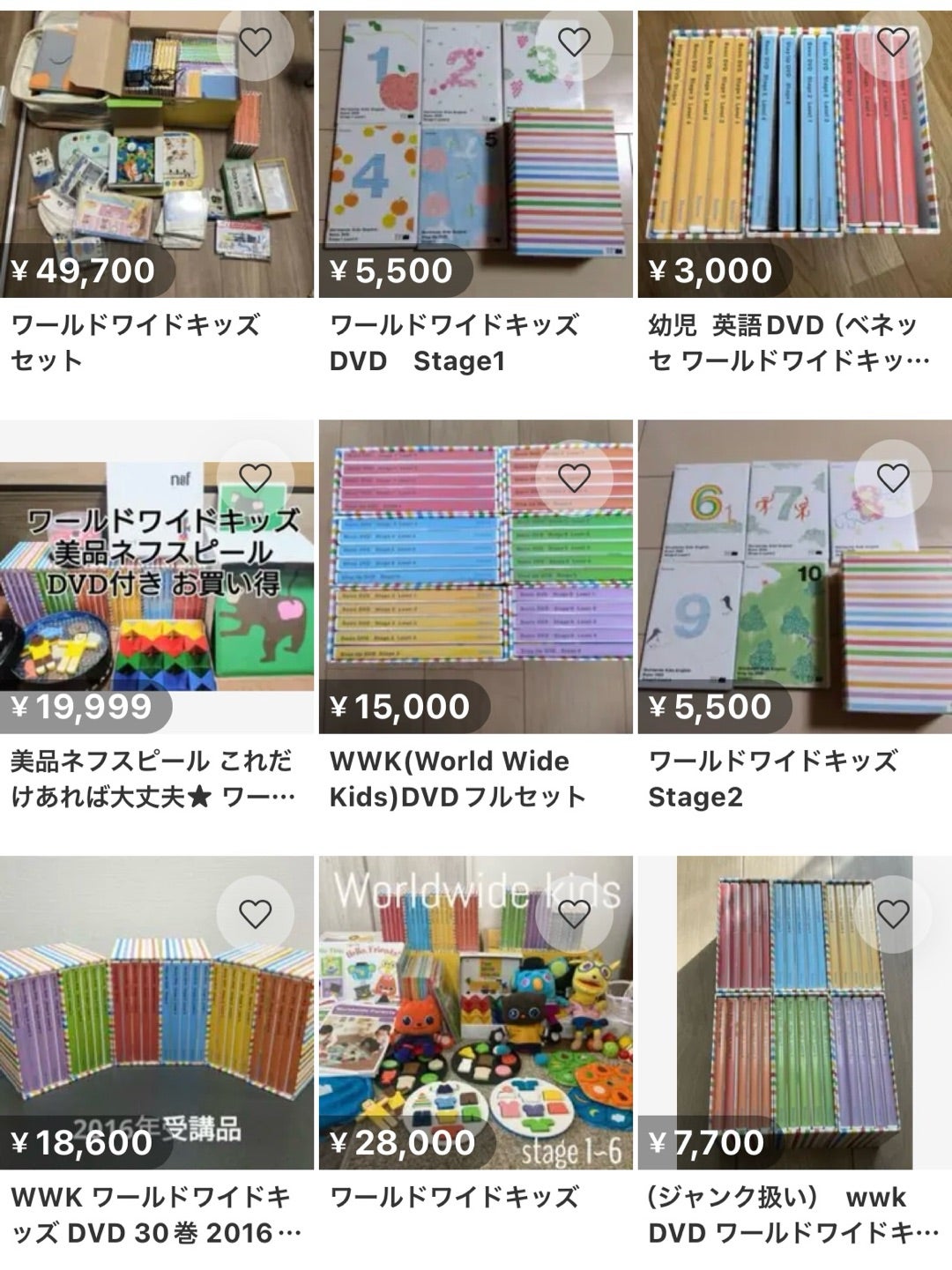Screen dimensions: 952x1270
Task: Tap the heart on the Stage1 DVD listing
Action: pyautogui.click(x=576, y=41)
